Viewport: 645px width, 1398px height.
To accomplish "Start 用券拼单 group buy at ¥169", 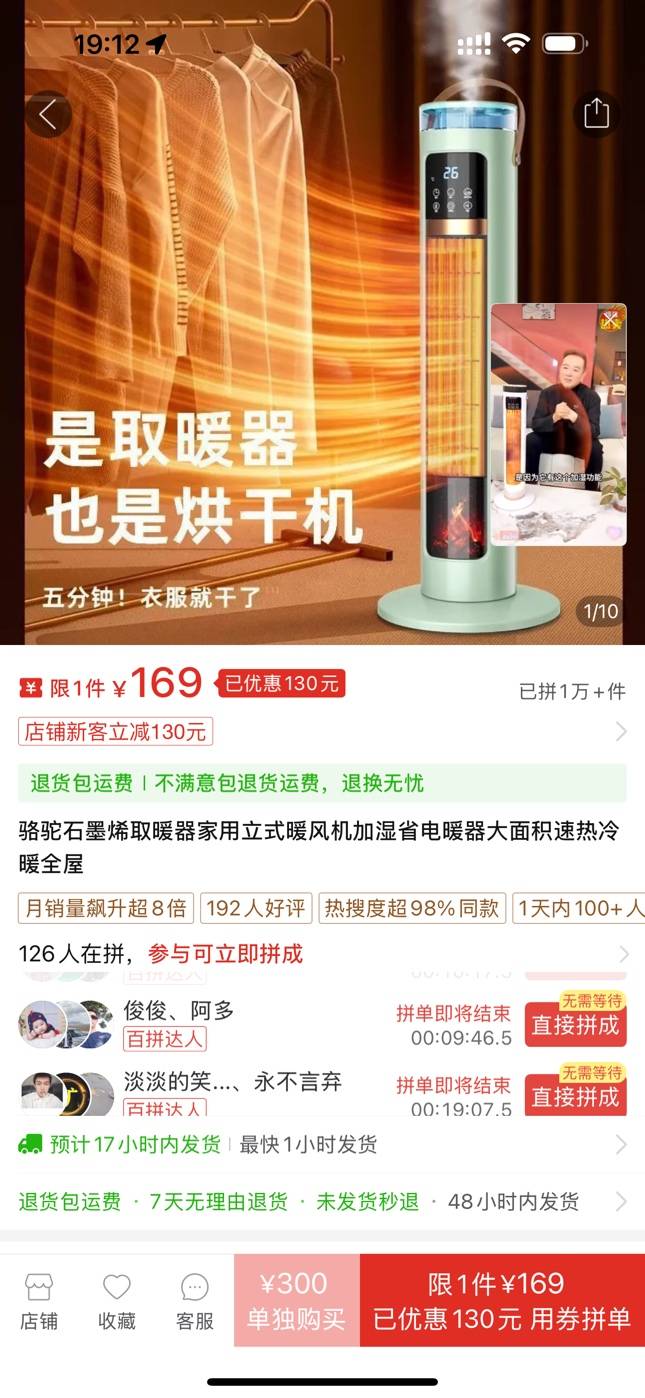I will click(502, 1301).
